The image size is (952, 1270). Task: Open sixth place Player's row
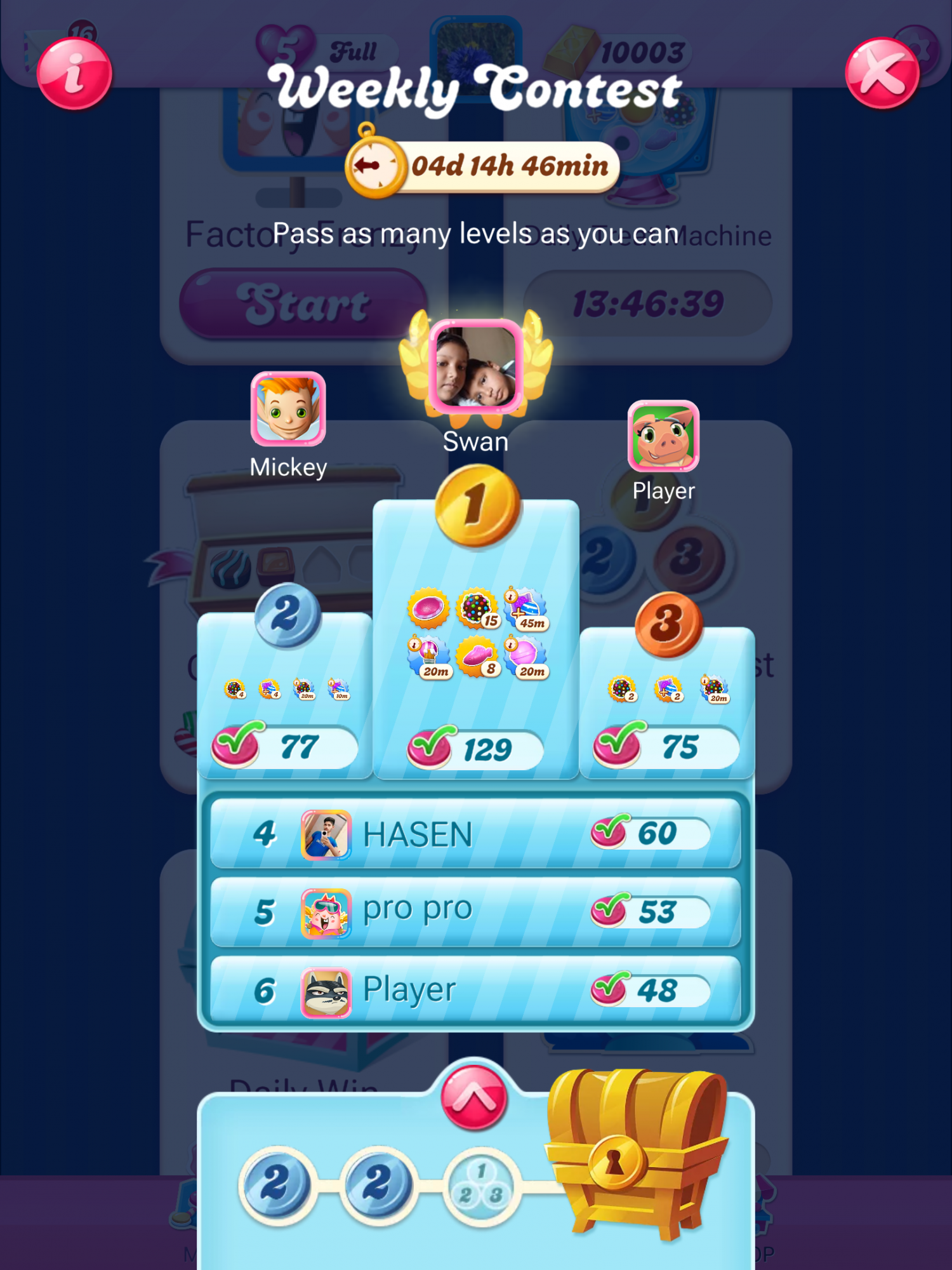tap(475, 991)
